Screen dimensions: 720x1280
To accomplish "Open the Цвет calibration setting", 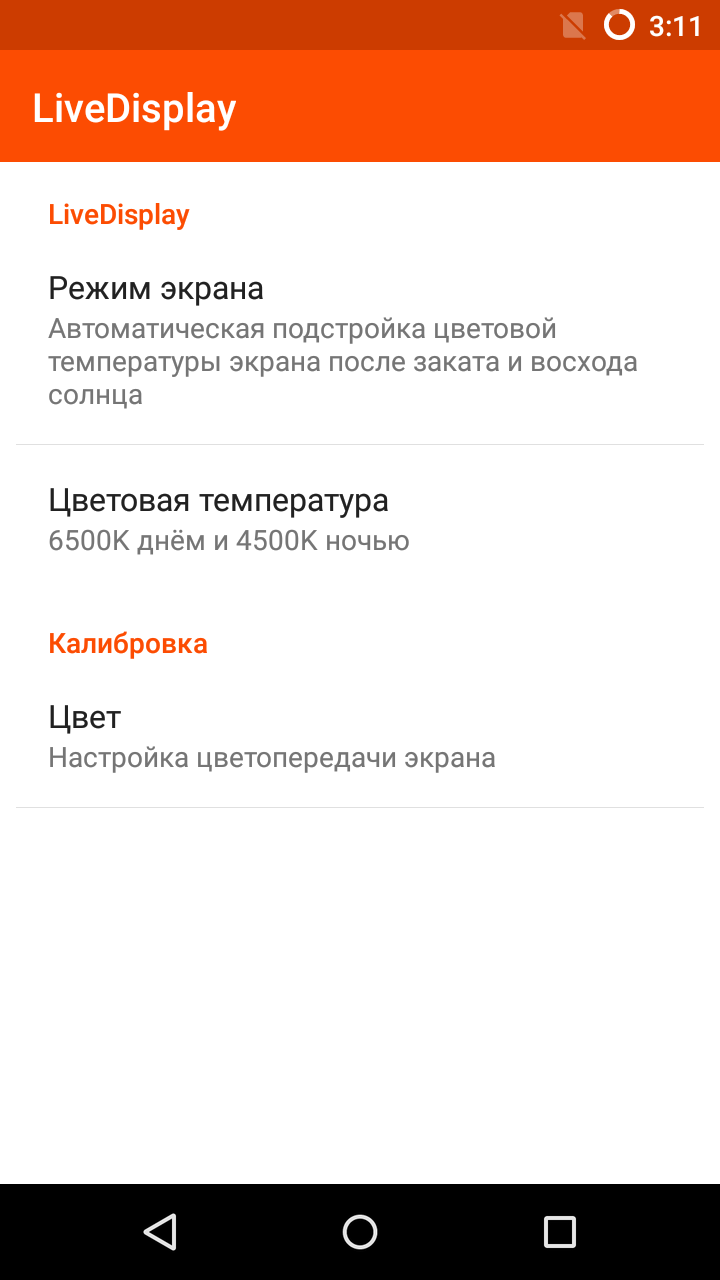I will coord(360,736).
